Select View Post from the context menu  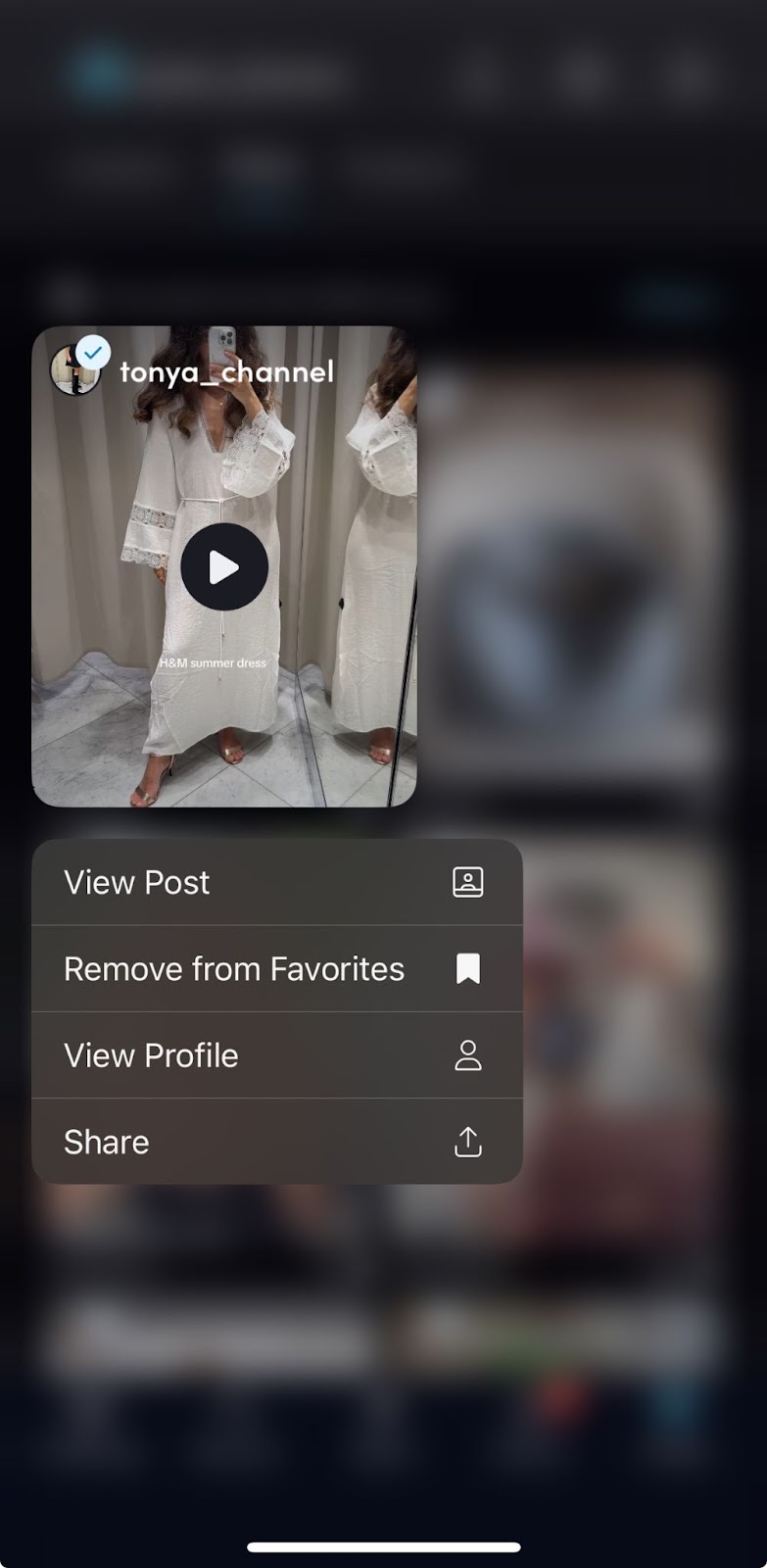(276, 882)
